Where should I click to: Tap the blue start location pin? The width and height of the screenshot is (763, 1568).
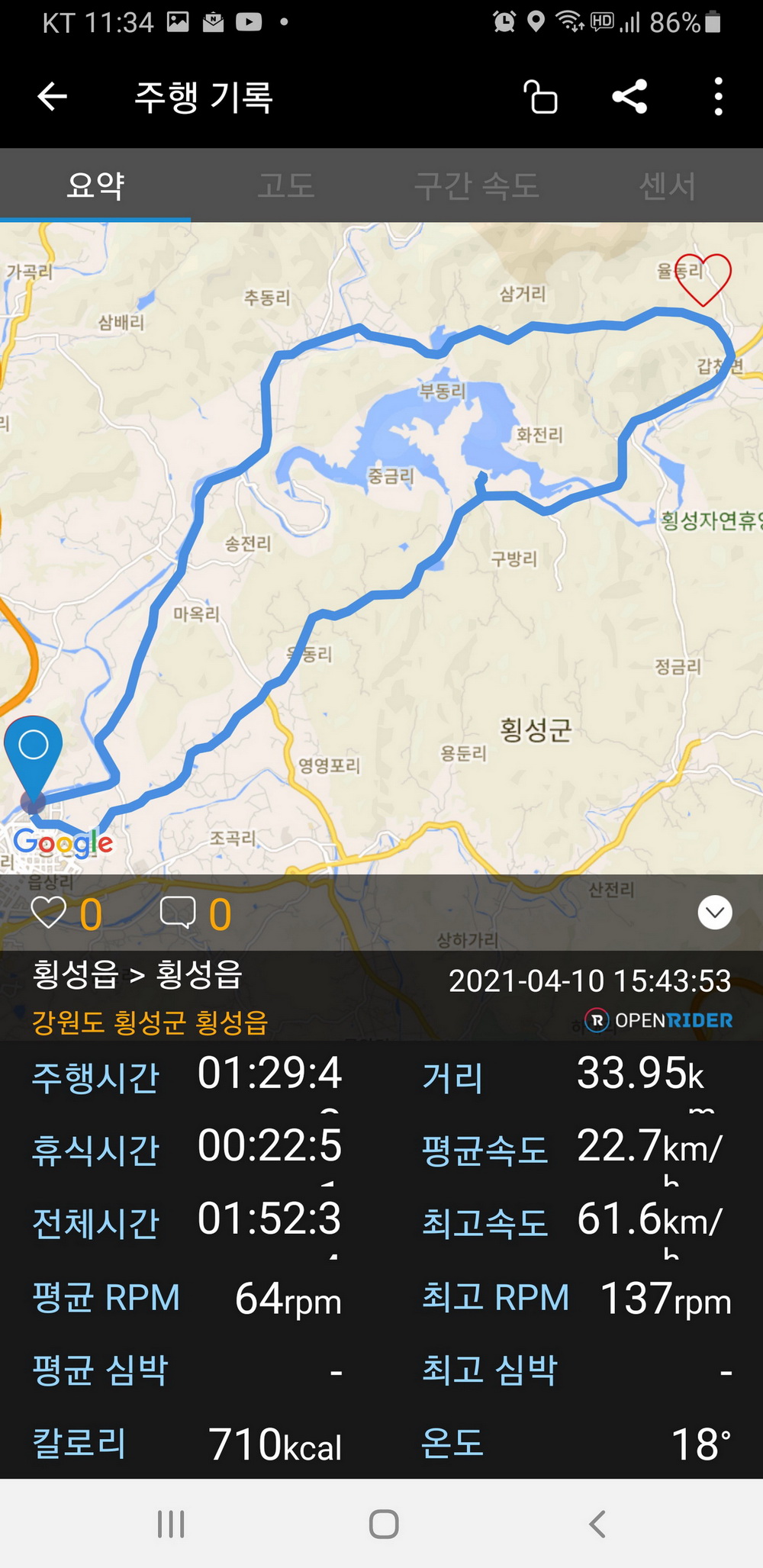tap(34, 752)
